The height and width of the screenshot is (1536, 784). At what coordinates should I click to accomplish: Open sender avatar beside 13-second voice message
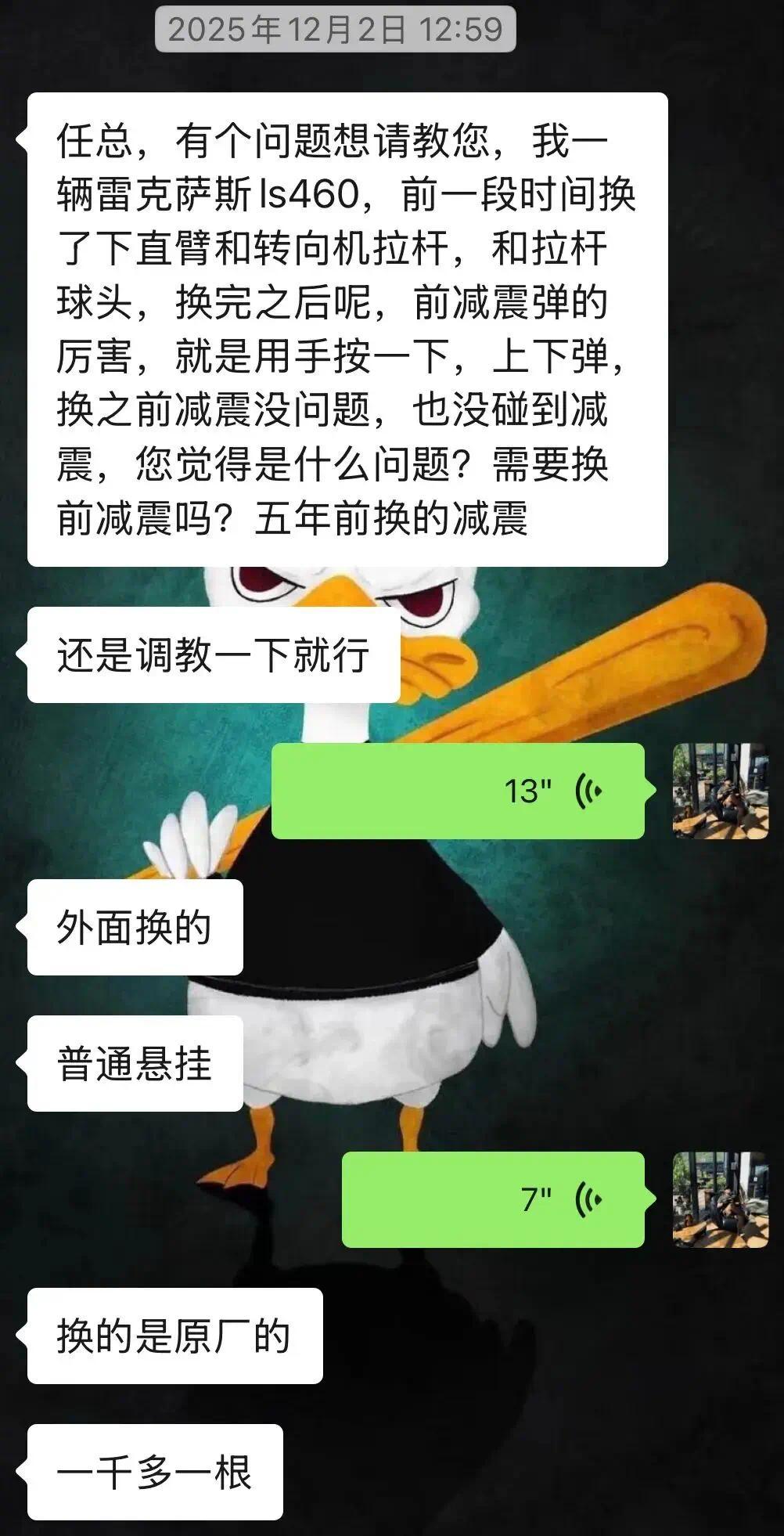pyautogui.click(x=721, y=791)
